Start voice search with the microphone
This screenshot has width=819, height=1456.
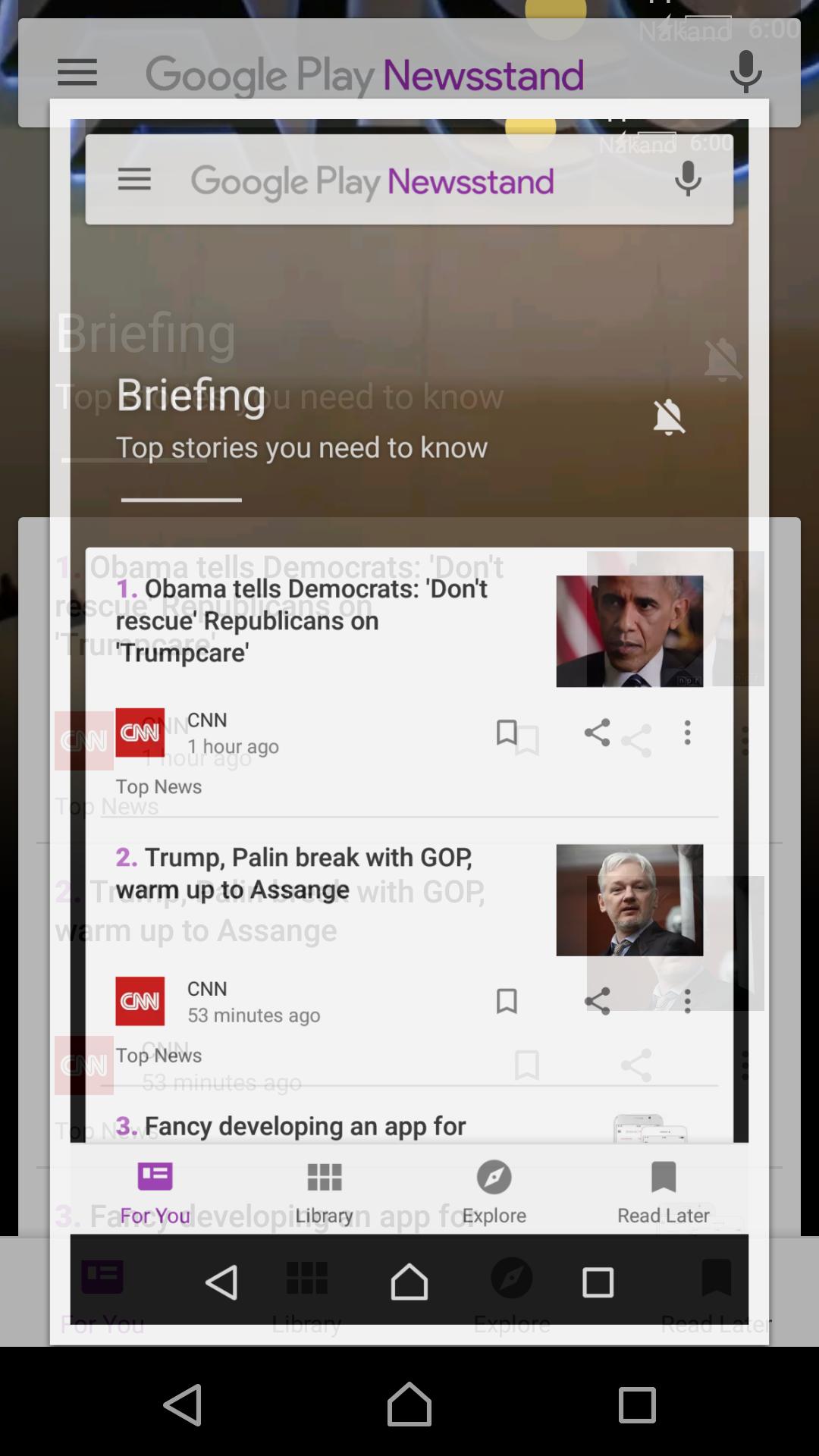[x=688, y=179]
